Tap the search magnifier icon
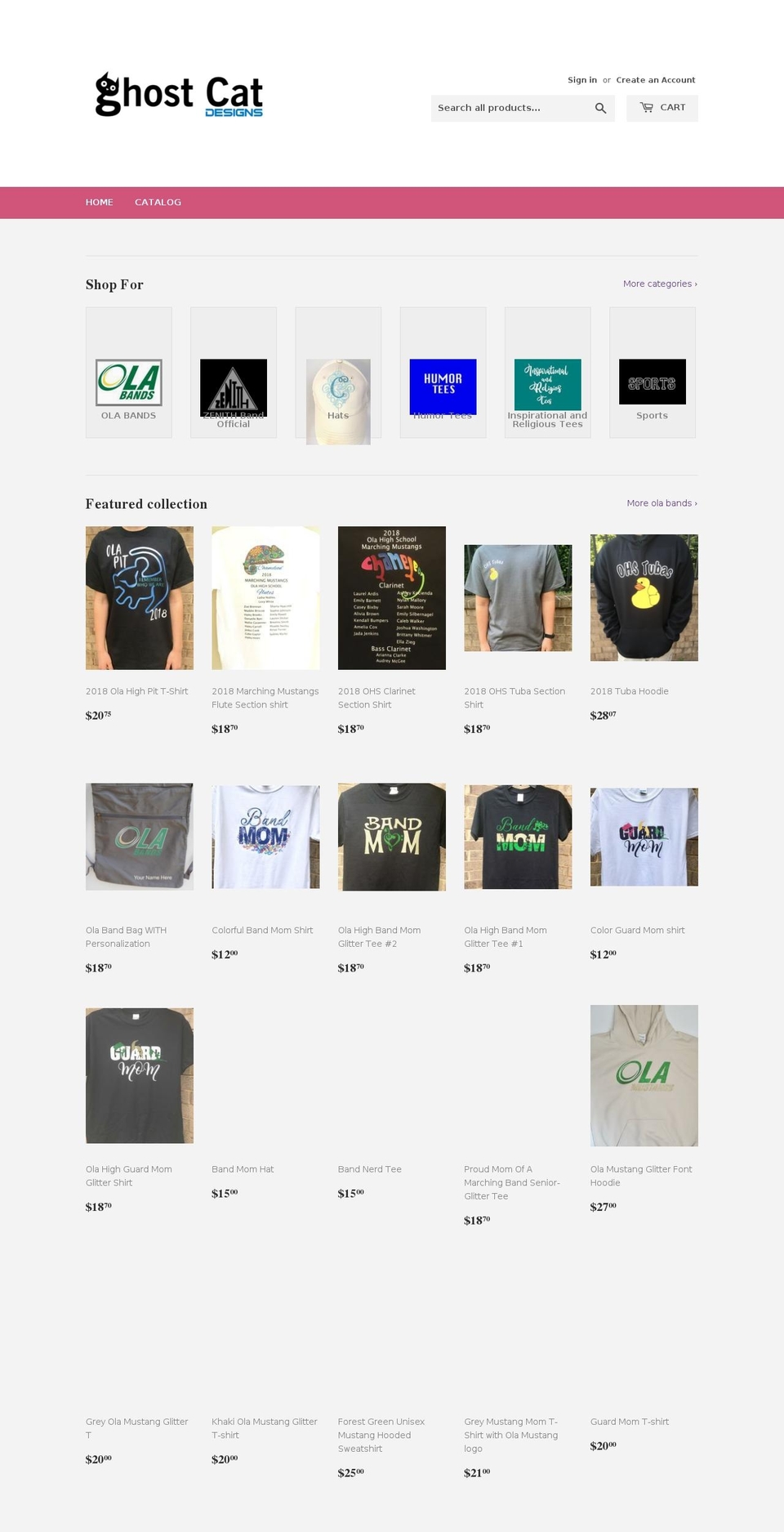 (600, 108)
